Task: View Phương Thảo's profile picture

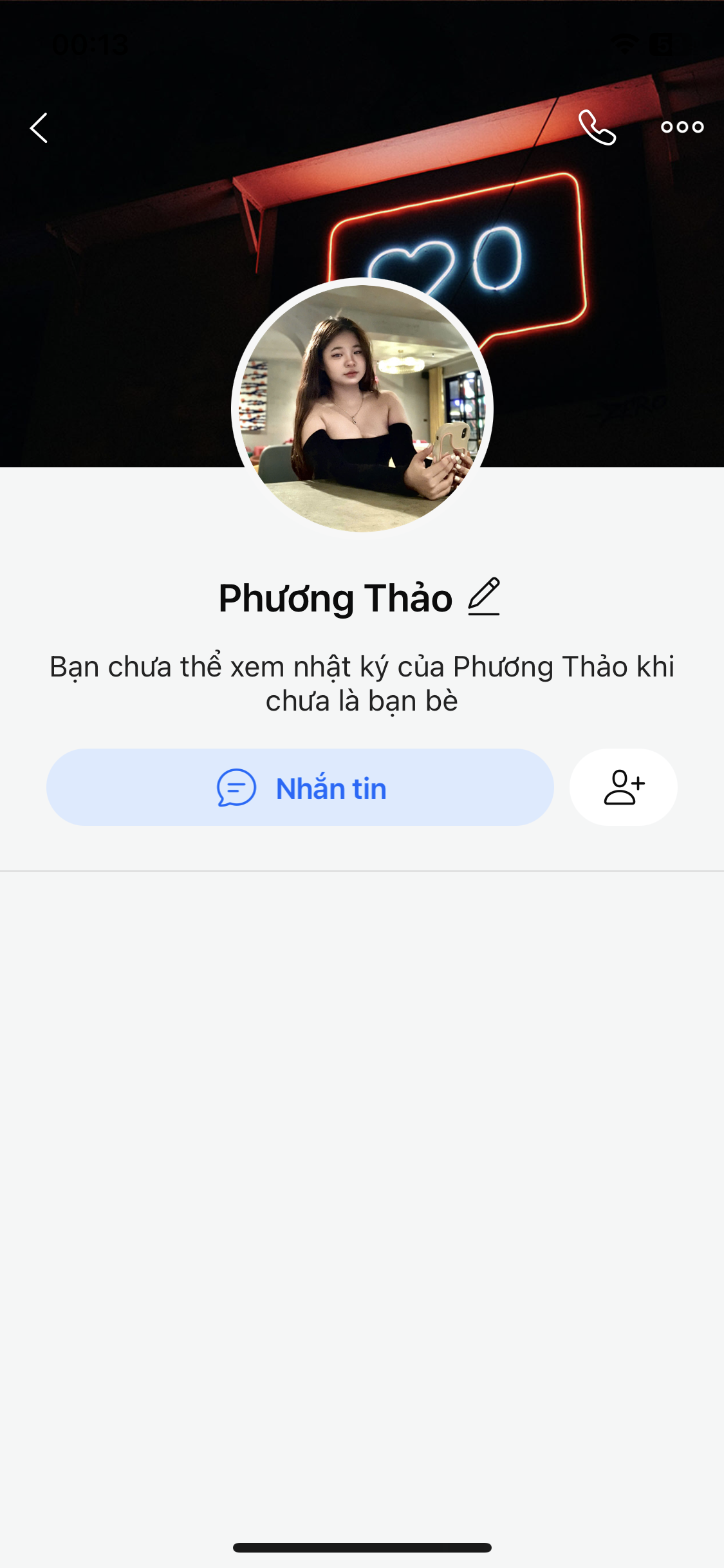Action: click(x=362, y=407)
